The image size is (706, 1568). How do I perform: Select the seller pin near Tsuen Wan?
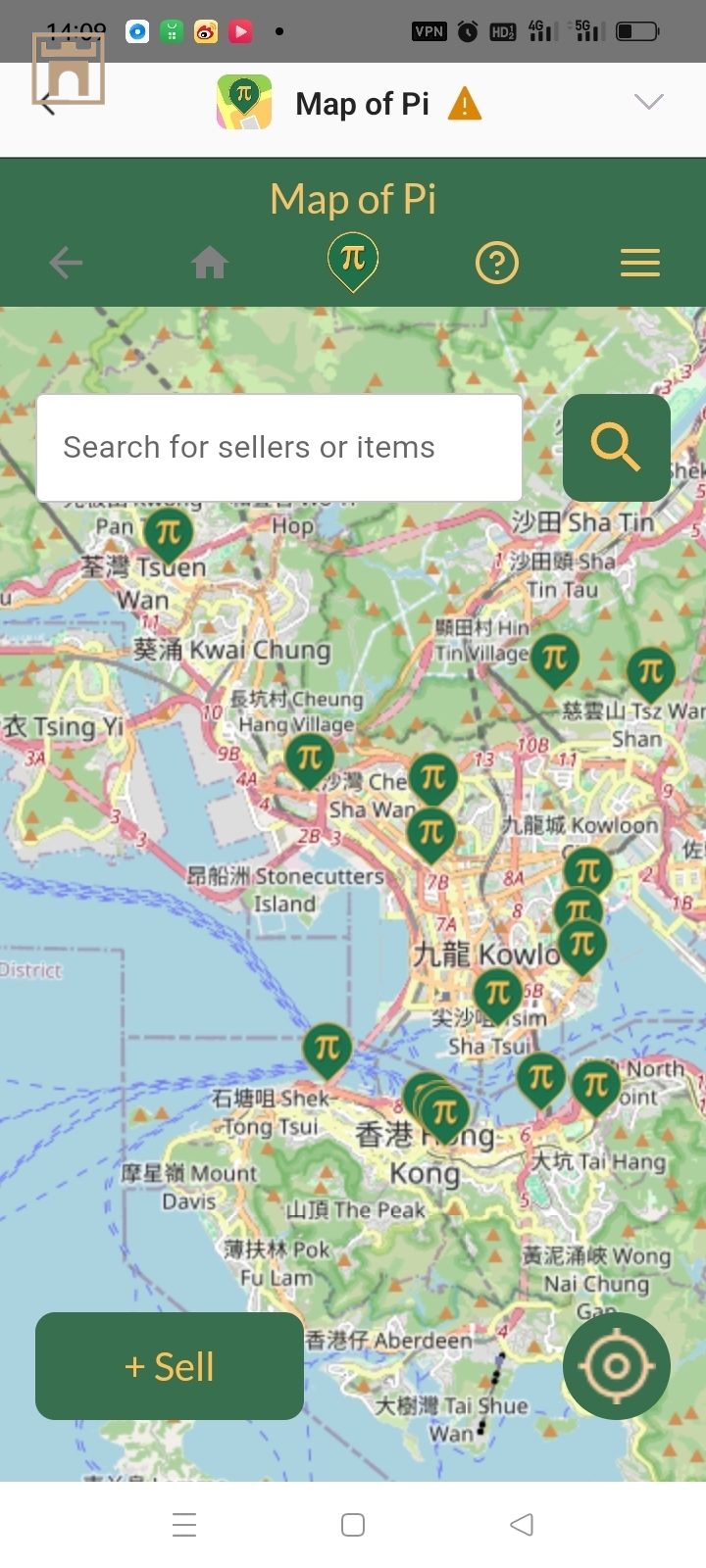(x=169, y=534)
